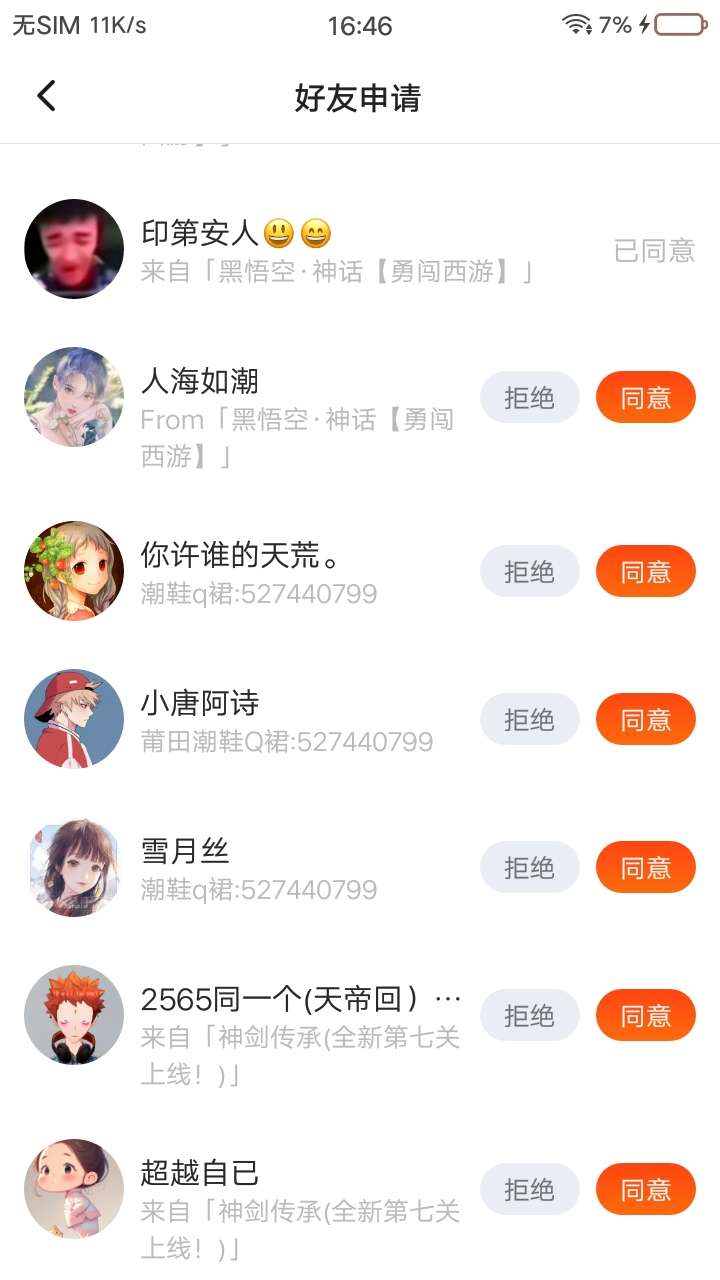Image resolution: width=720 pixels, height=1280 pixels.
Task: Approve 超越自已 with 同意
Action: pos(645,1190)
